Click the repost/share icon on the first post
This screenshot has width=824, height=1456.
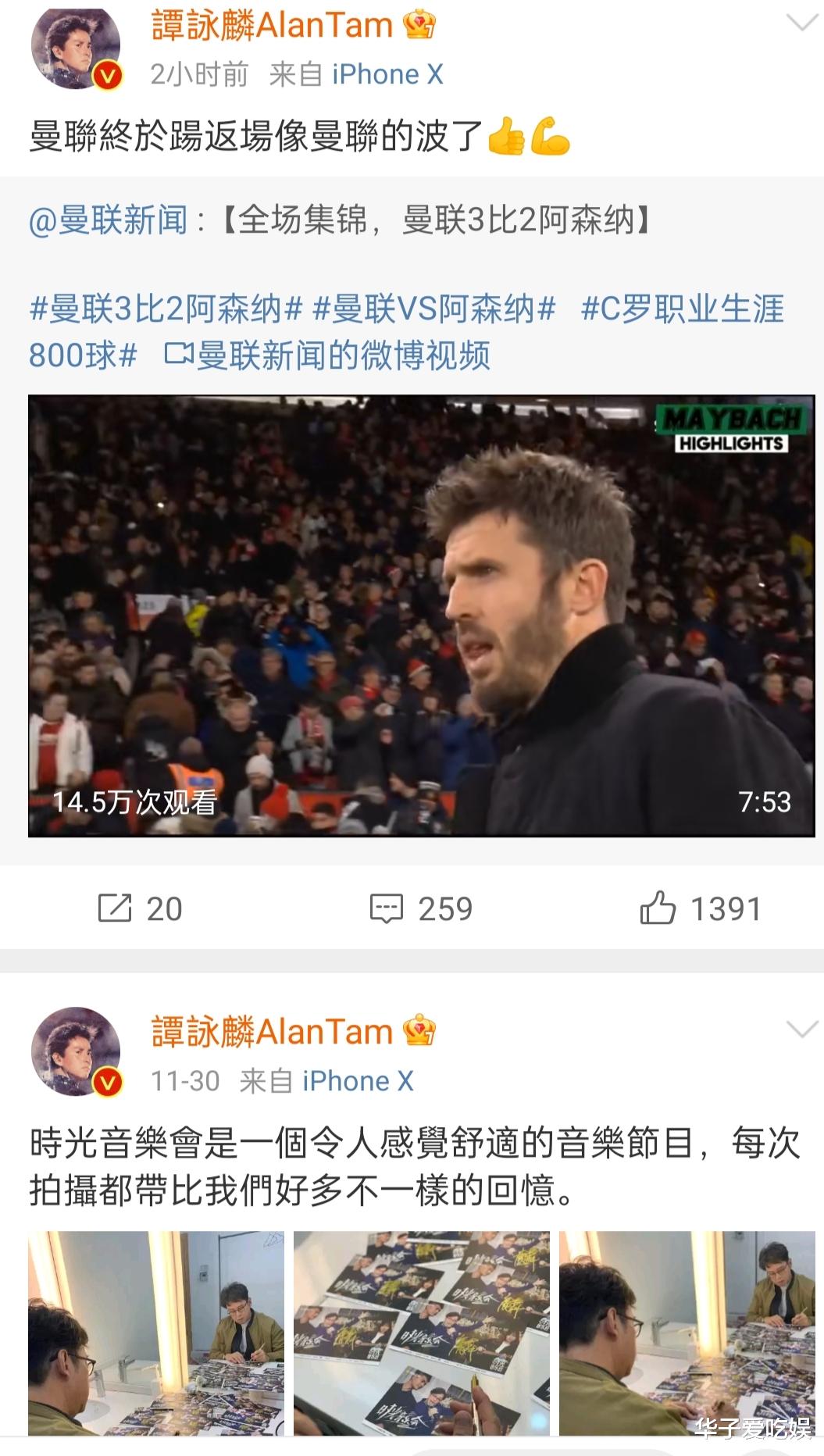(117, 908)
